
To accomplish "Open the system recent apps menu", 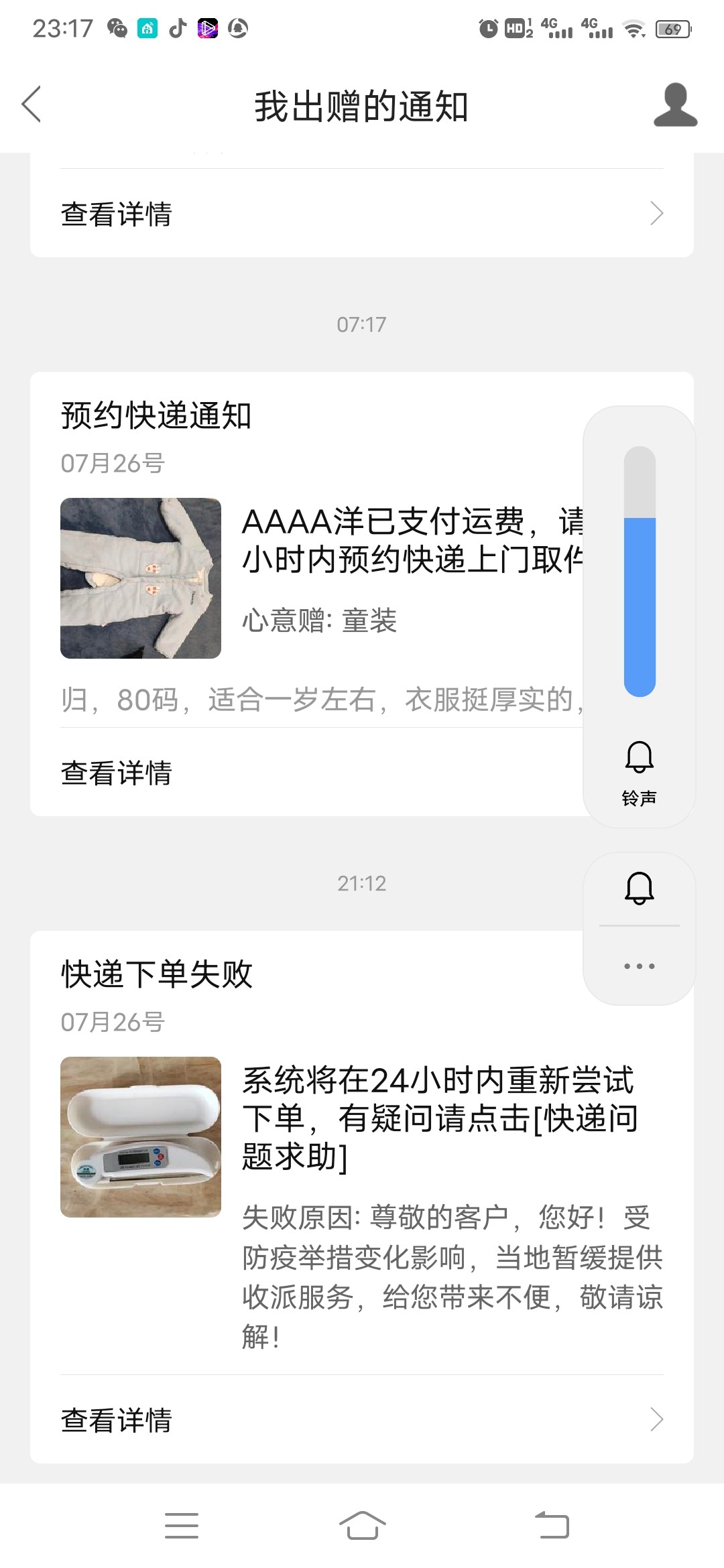I will (x=182, y=1526).
